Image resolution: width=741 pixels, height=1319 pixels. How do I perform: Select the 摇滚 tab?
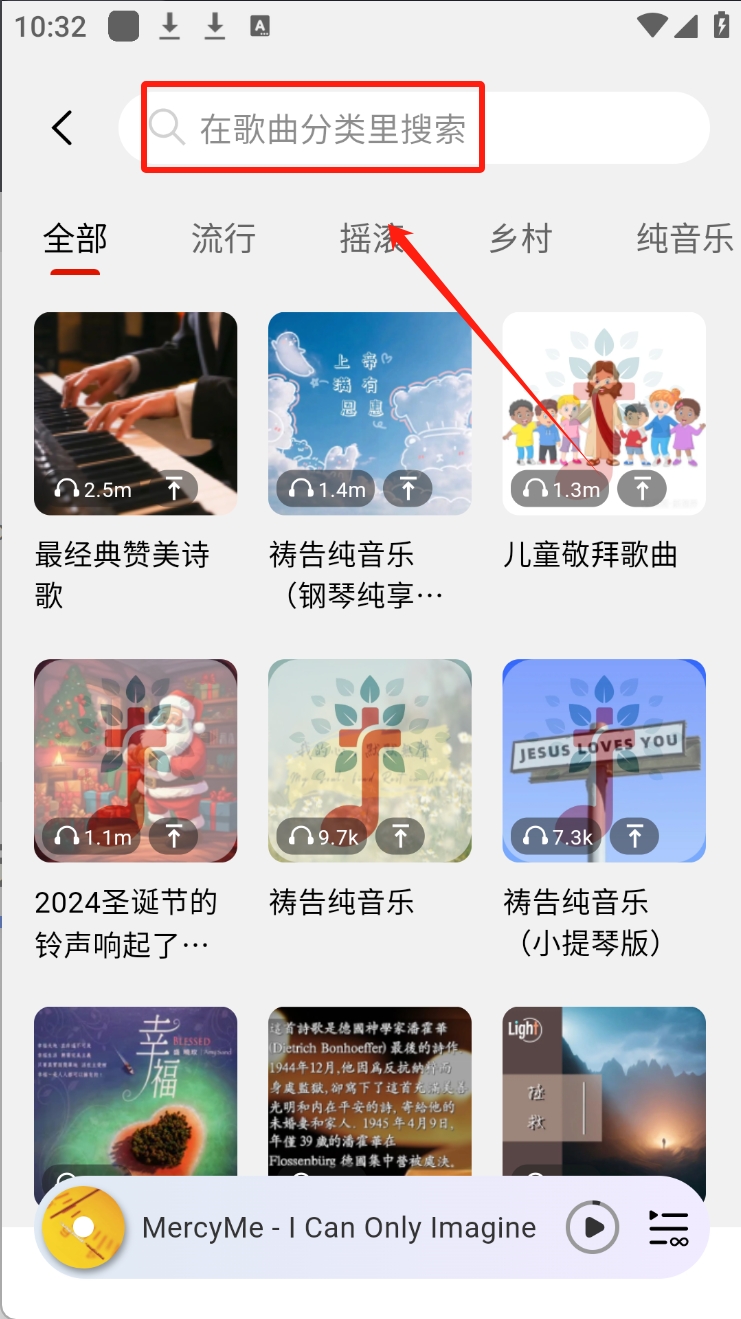click(372, 239)
